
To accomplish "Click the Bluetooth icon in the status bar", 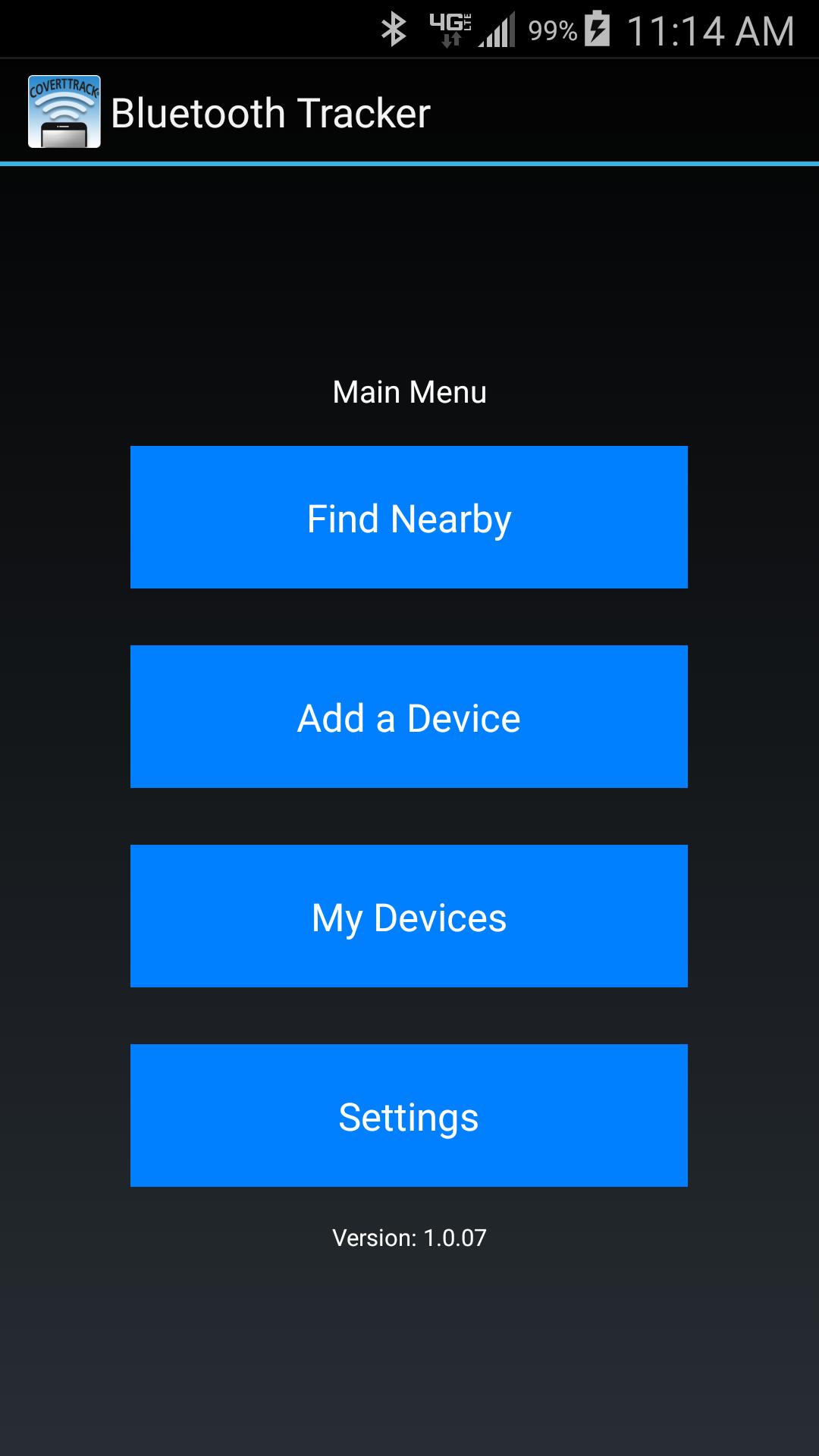I will pyautogui.click(x=393, y=29).
